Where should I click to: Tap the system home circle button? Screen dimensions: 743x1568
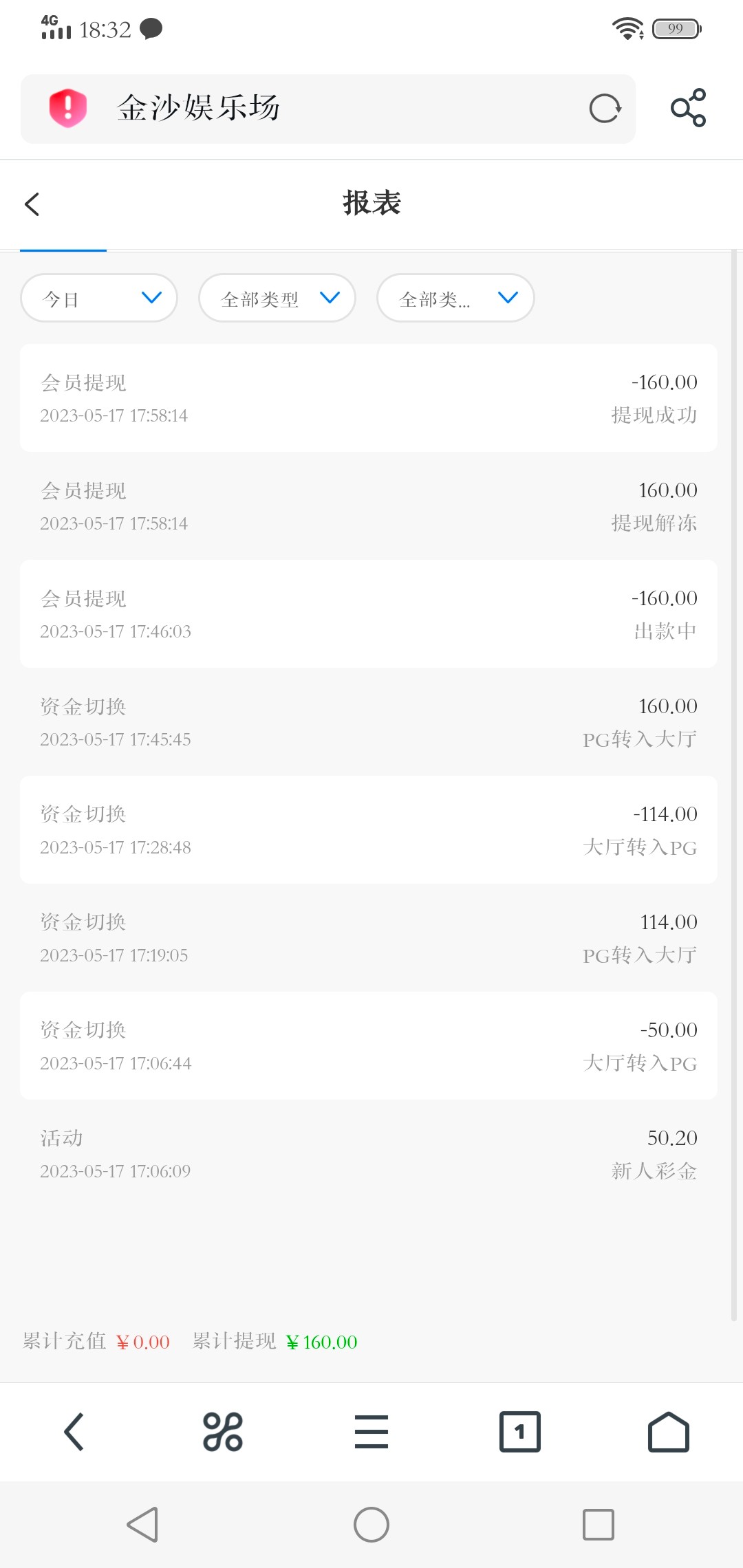click(371, 1525)
